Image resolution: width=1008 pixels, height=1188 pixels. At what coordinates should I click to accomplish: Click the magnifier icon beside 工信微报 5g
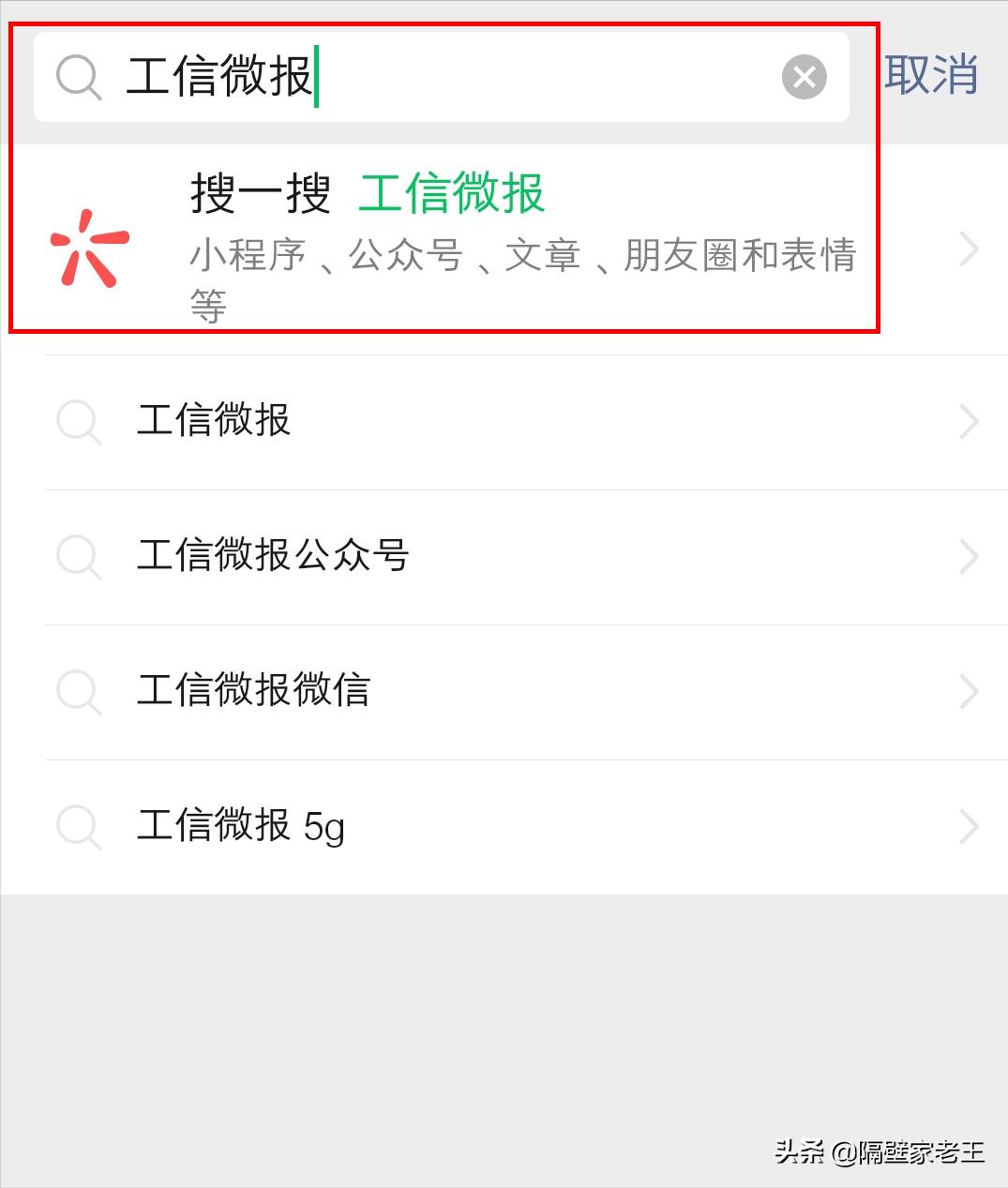pyautogui.click(x=80, y=826)
